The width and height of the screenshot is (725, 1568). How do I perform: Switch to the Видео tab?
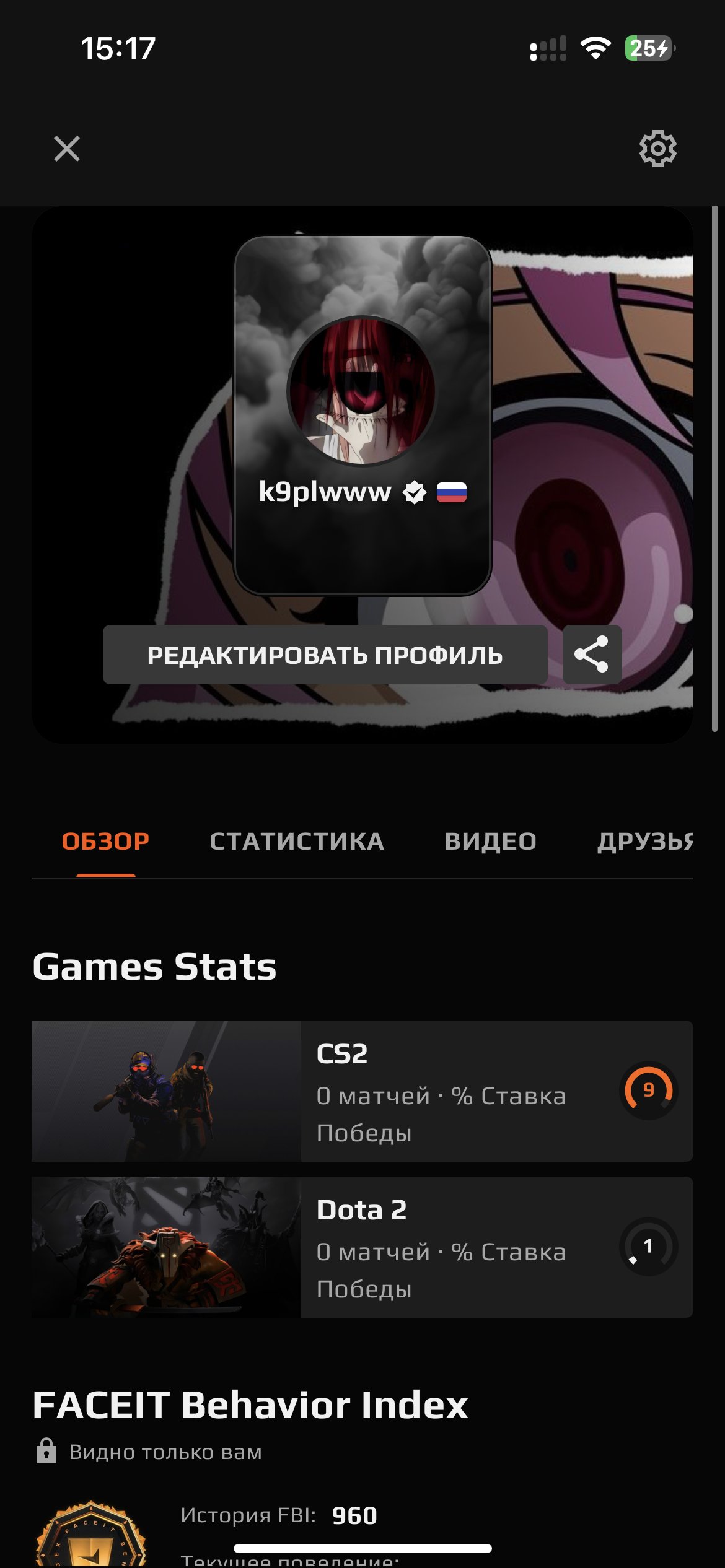(x=490, y=842)
